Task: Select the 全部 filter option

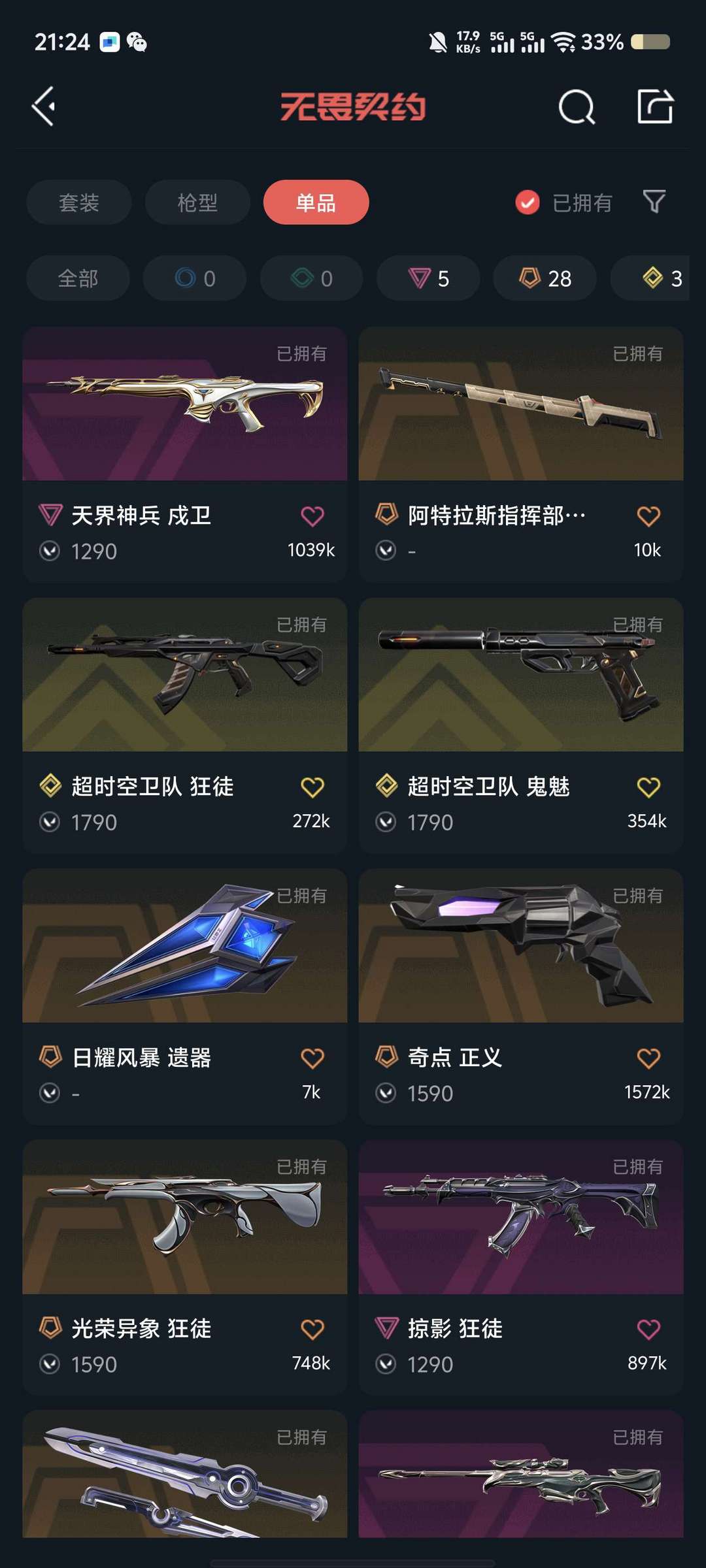Action: coord(78,278)
